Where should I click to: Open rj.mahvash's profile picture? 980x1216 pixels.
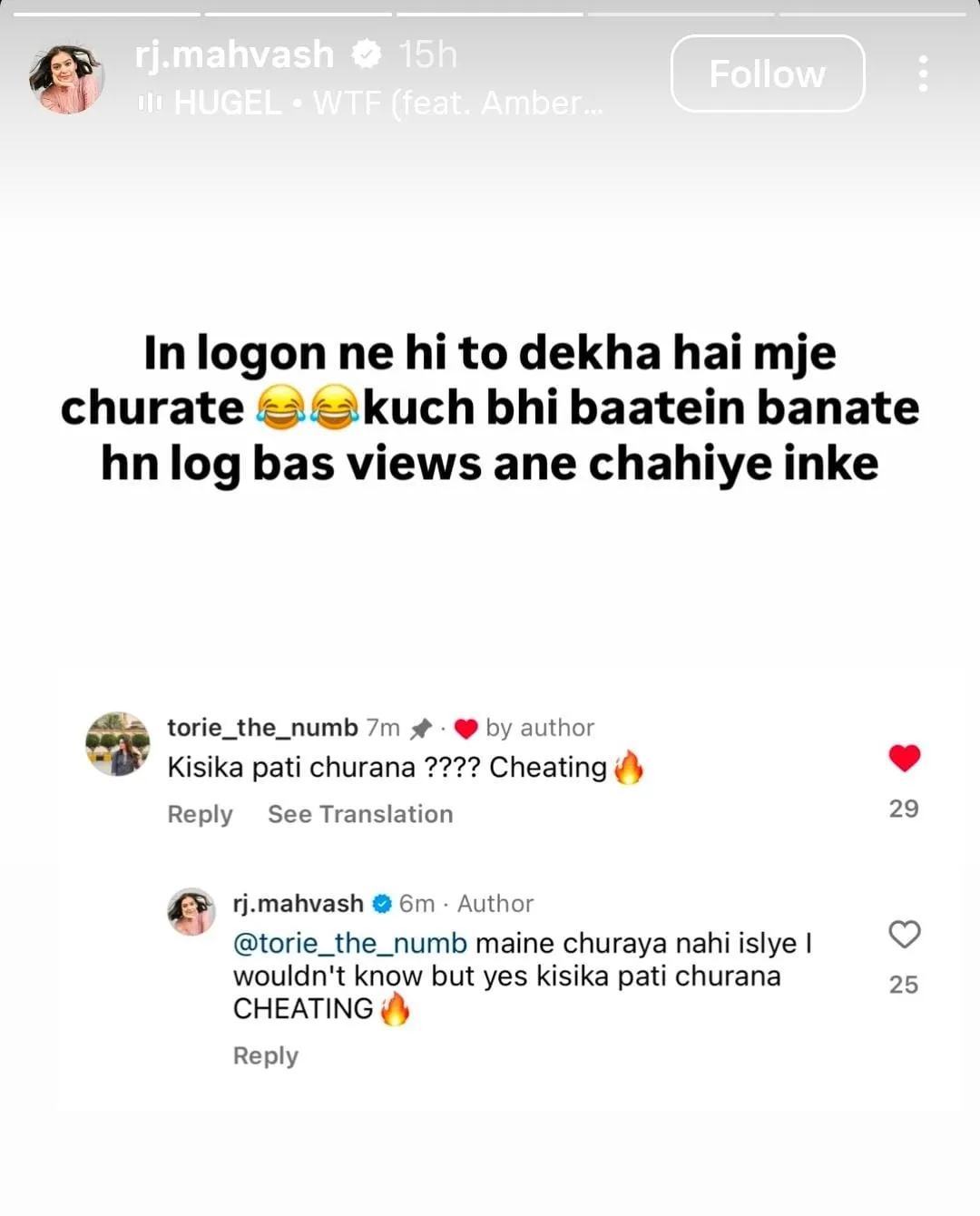(66, 79)
